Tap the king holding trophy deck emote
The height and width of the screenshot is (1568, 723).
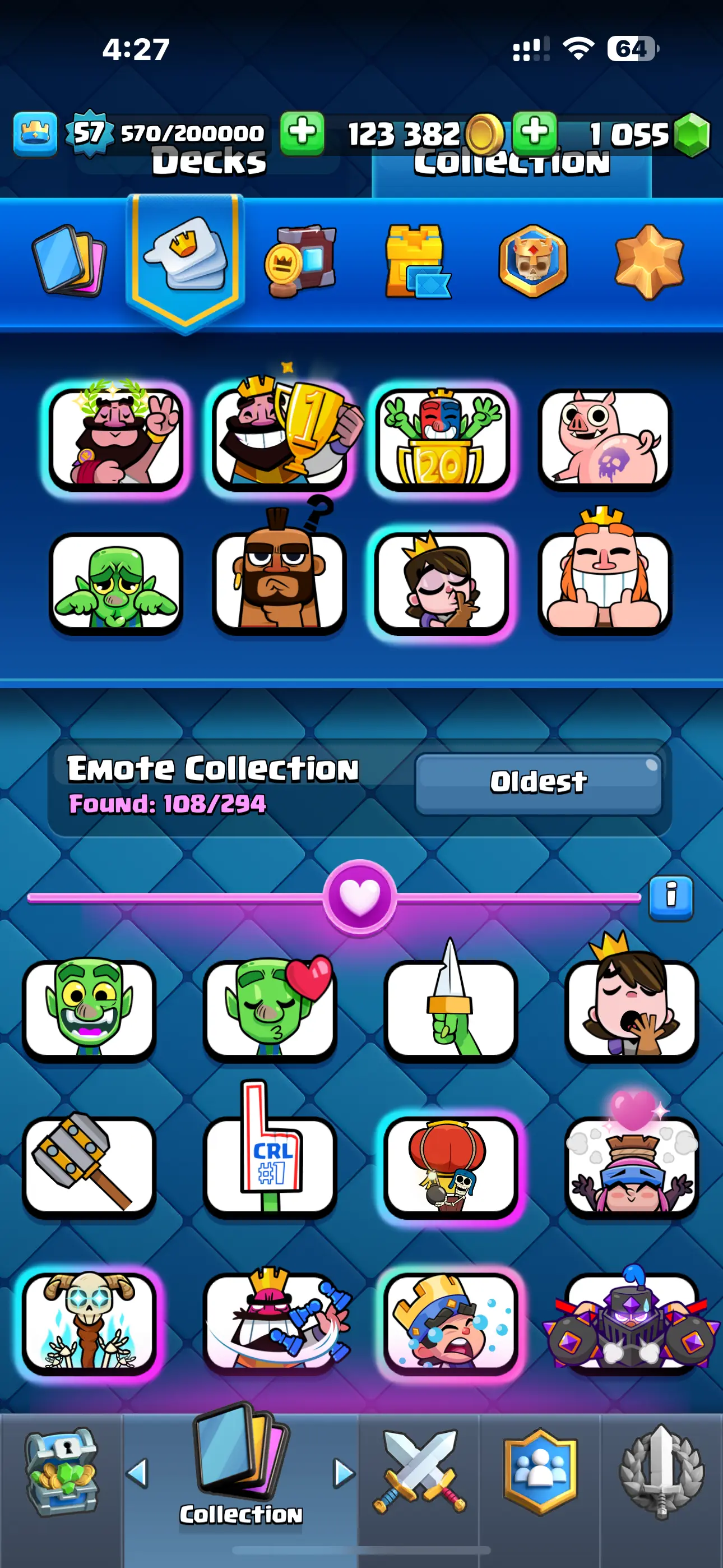click(x=280, y=438)
